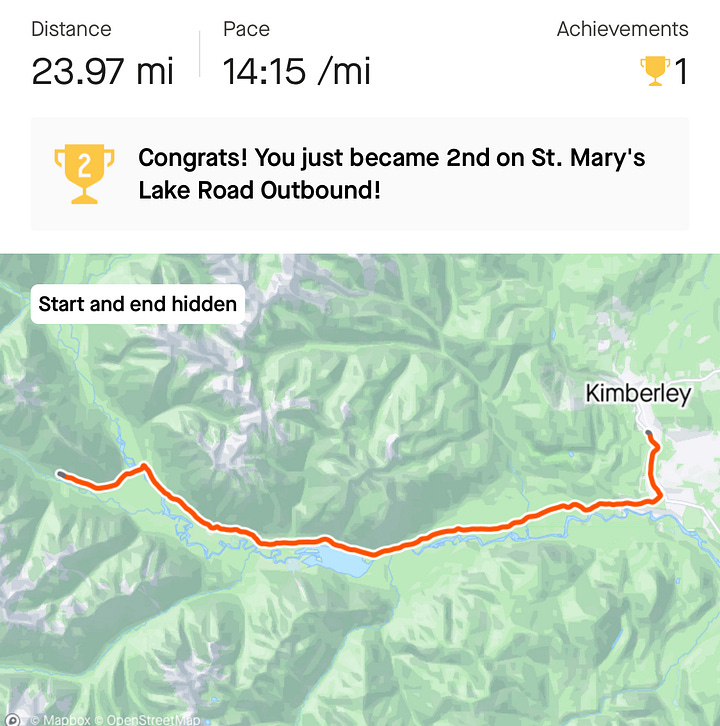Open the St. Mary's Lake Road achievement banner
This screenshot has width=720, height=726.
coord(360,174)
